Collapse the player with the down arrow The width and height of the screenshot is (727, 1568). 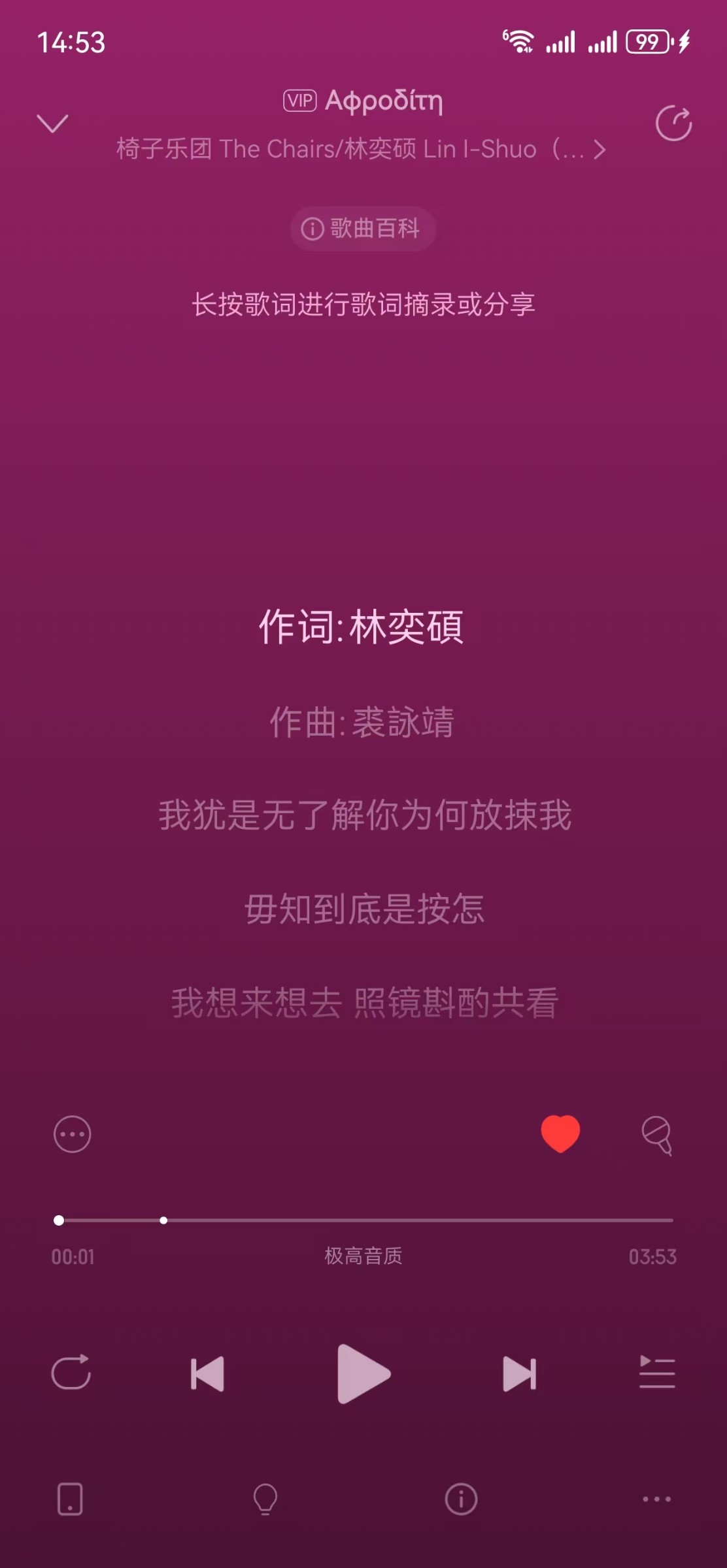point(53,123)
